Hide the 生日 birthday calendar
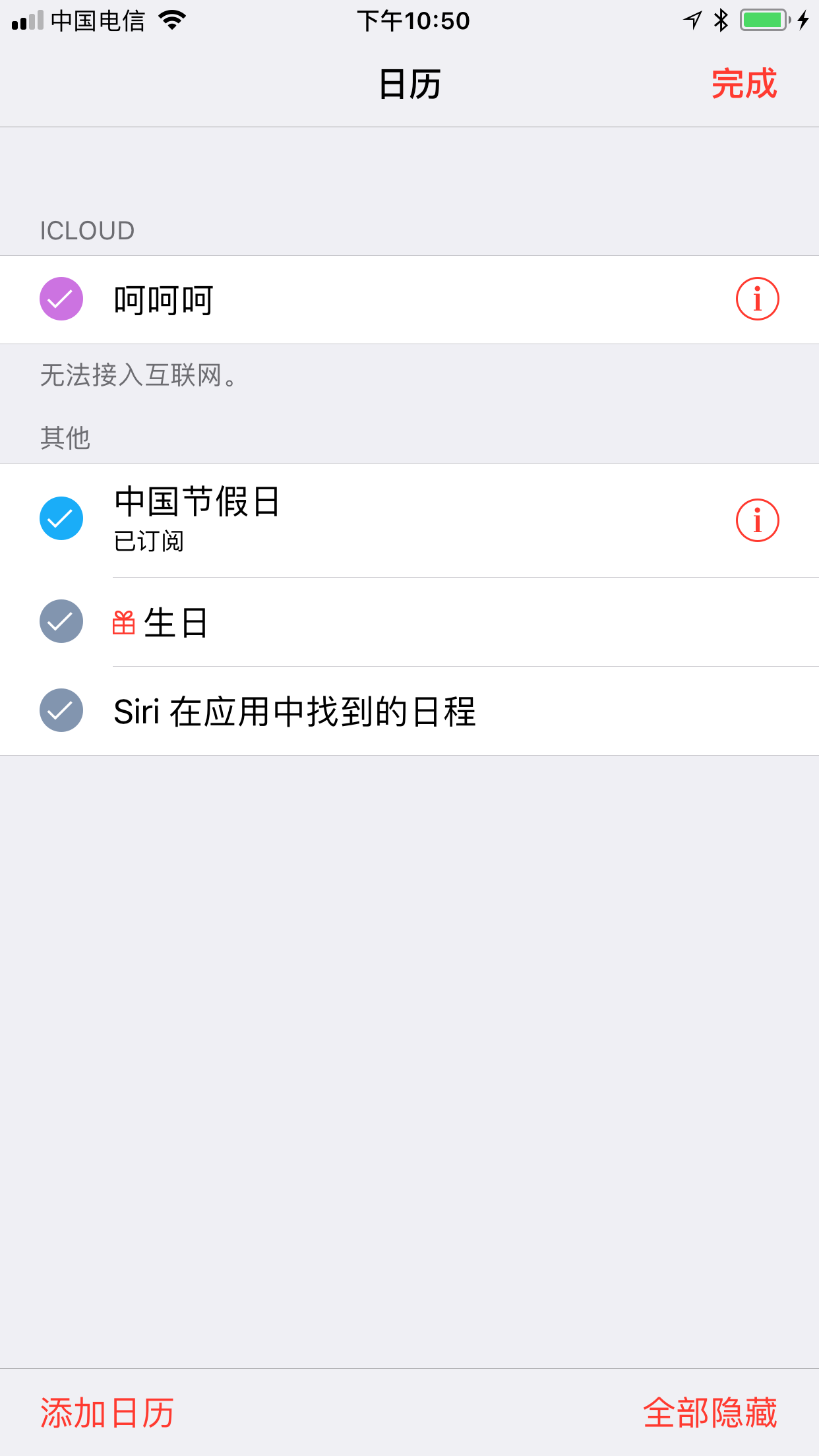The width and height of the screenshot is (819, 1456). point(61,621)
